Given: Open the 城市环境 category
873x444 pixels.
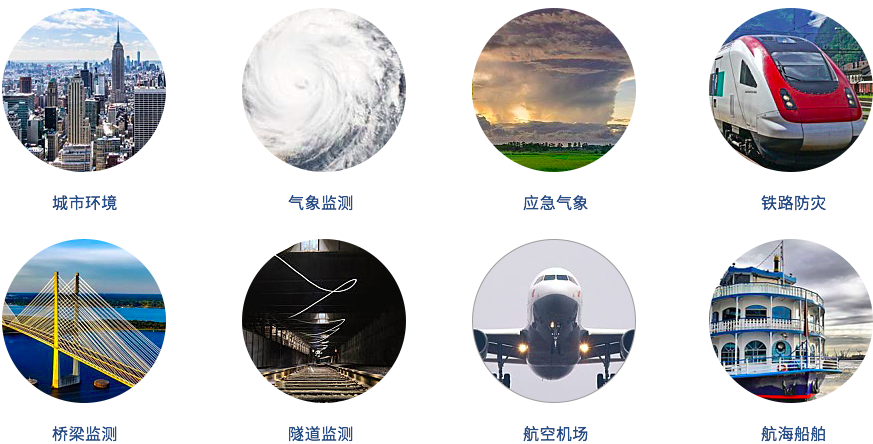Looking at the screenshot, I should 84,90.
